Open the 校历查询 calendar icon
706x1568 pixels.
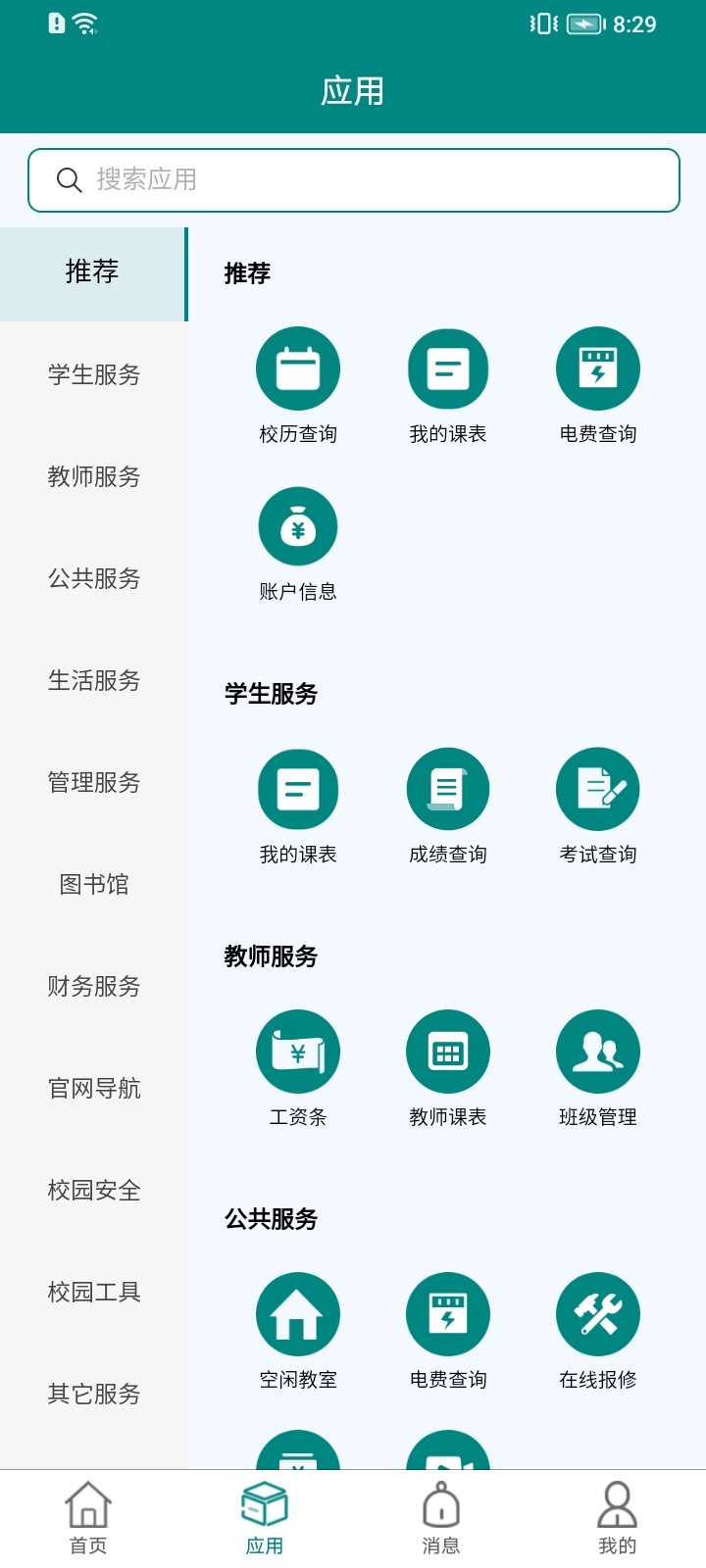298,368
